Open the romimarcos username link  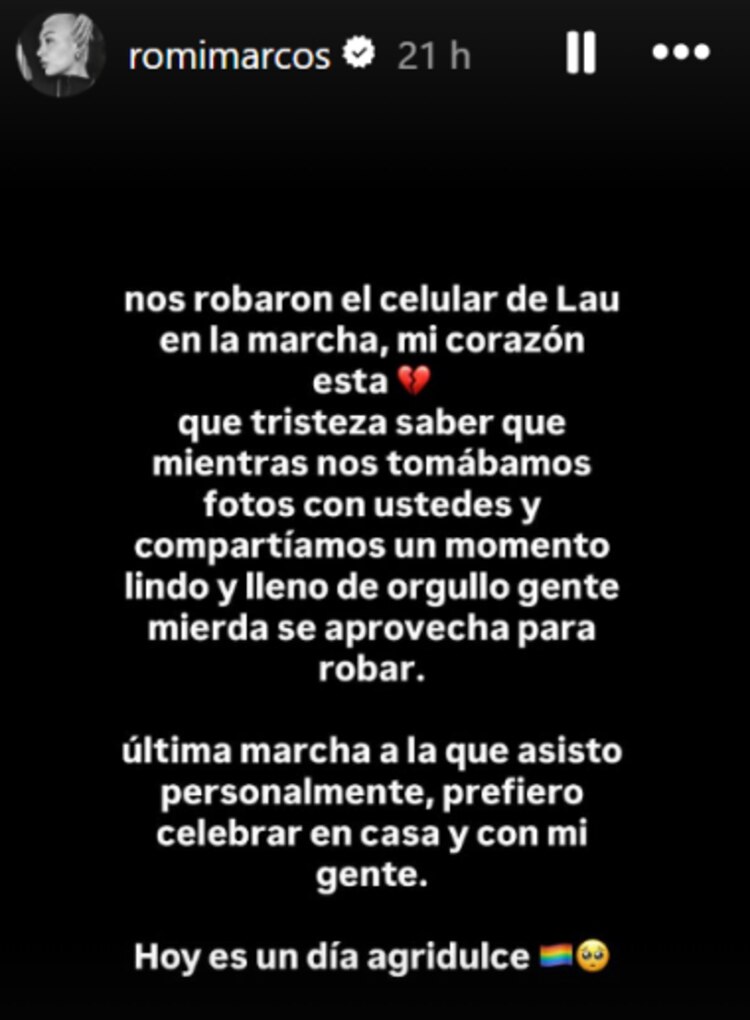click(229, 56)
